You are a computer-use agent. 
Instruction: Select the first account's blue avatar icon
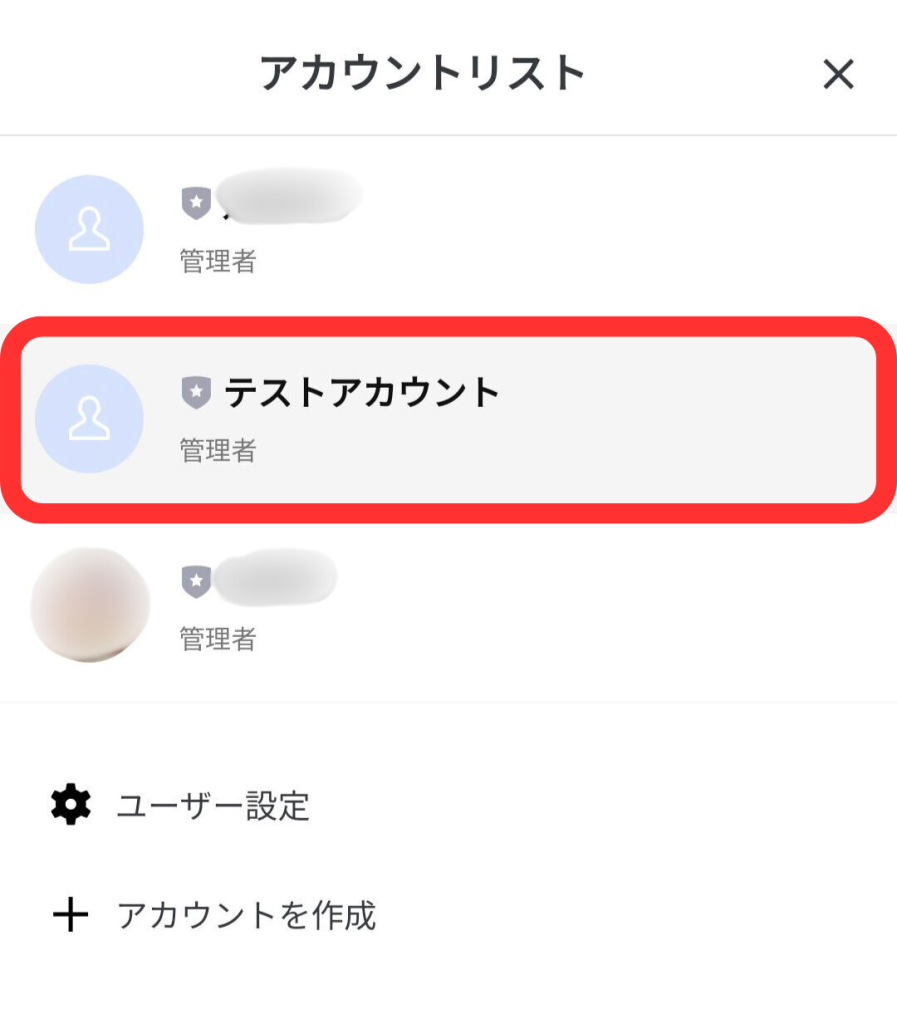tap(88, 229)
